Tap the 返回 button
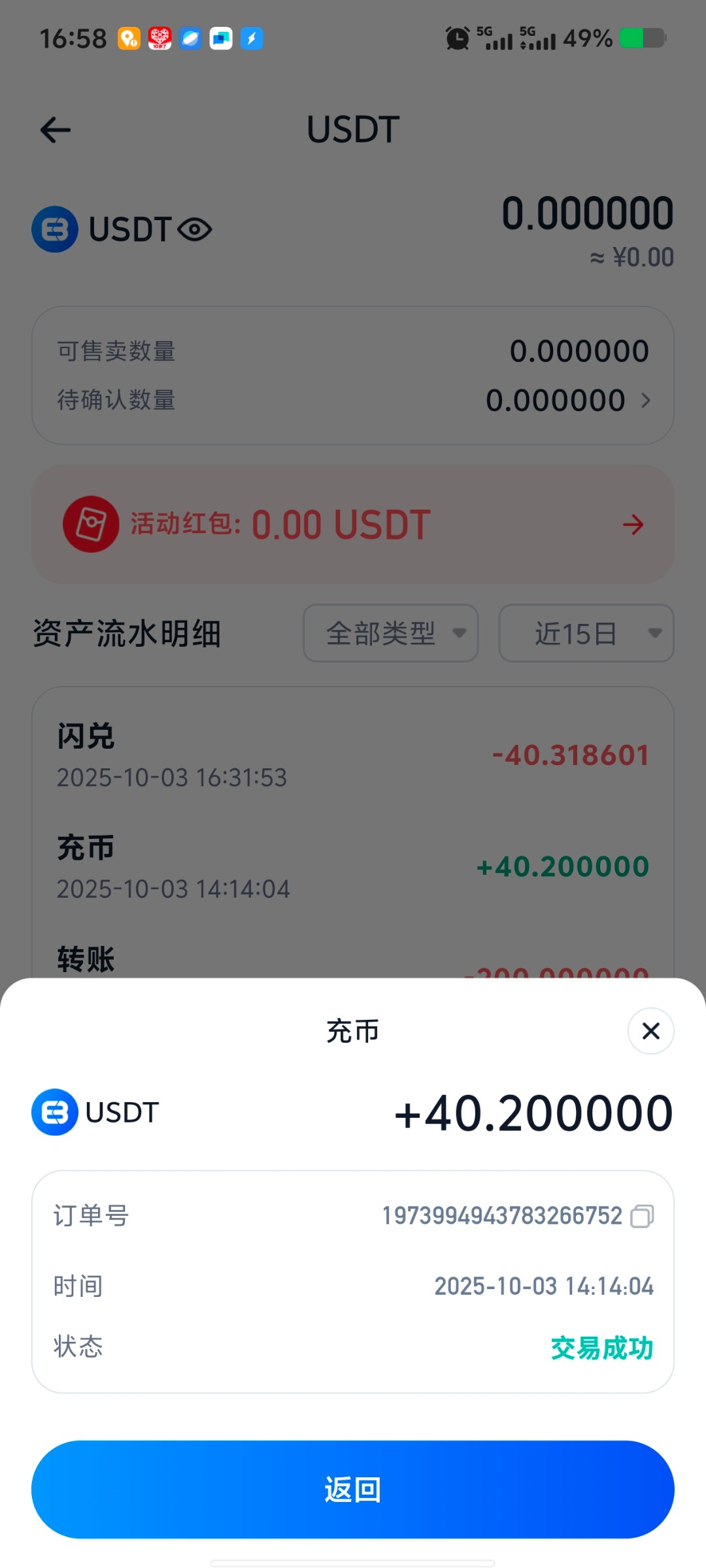706x1568 pixels. pos(353,1489)
